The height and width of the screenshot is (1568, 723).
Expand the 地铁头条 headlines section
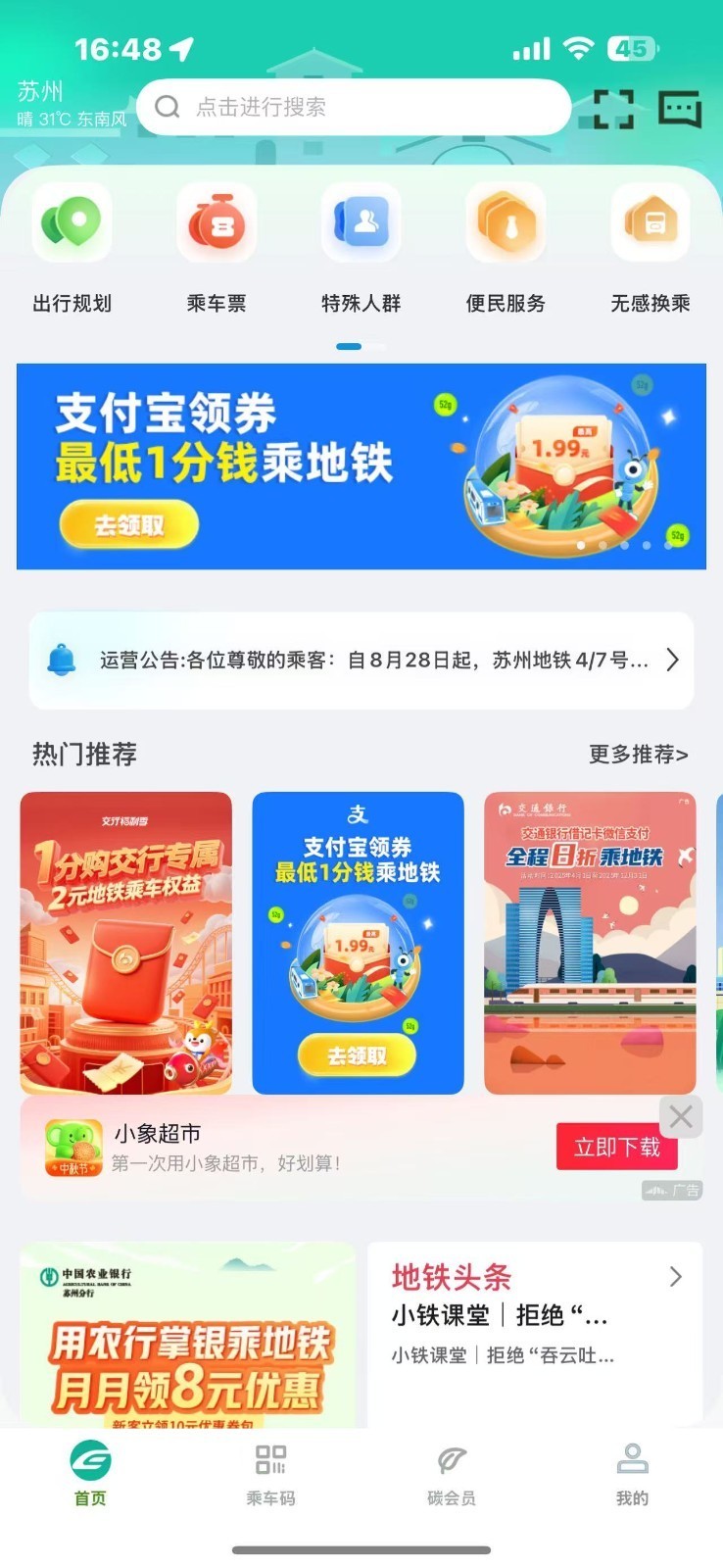675,1277
